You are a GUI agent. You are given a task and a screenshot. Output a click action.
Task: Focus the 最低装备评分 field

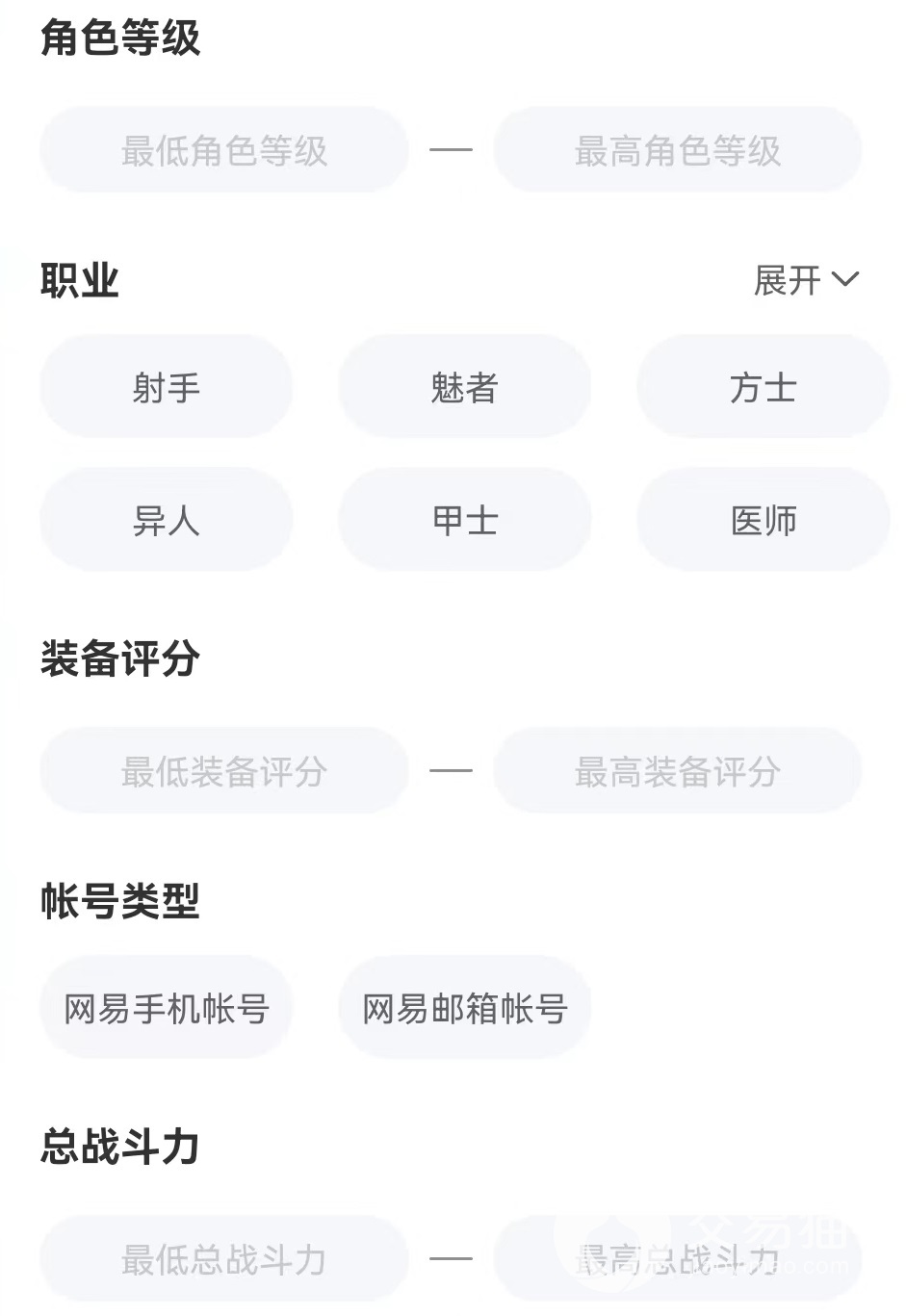(x=224, y=771)
